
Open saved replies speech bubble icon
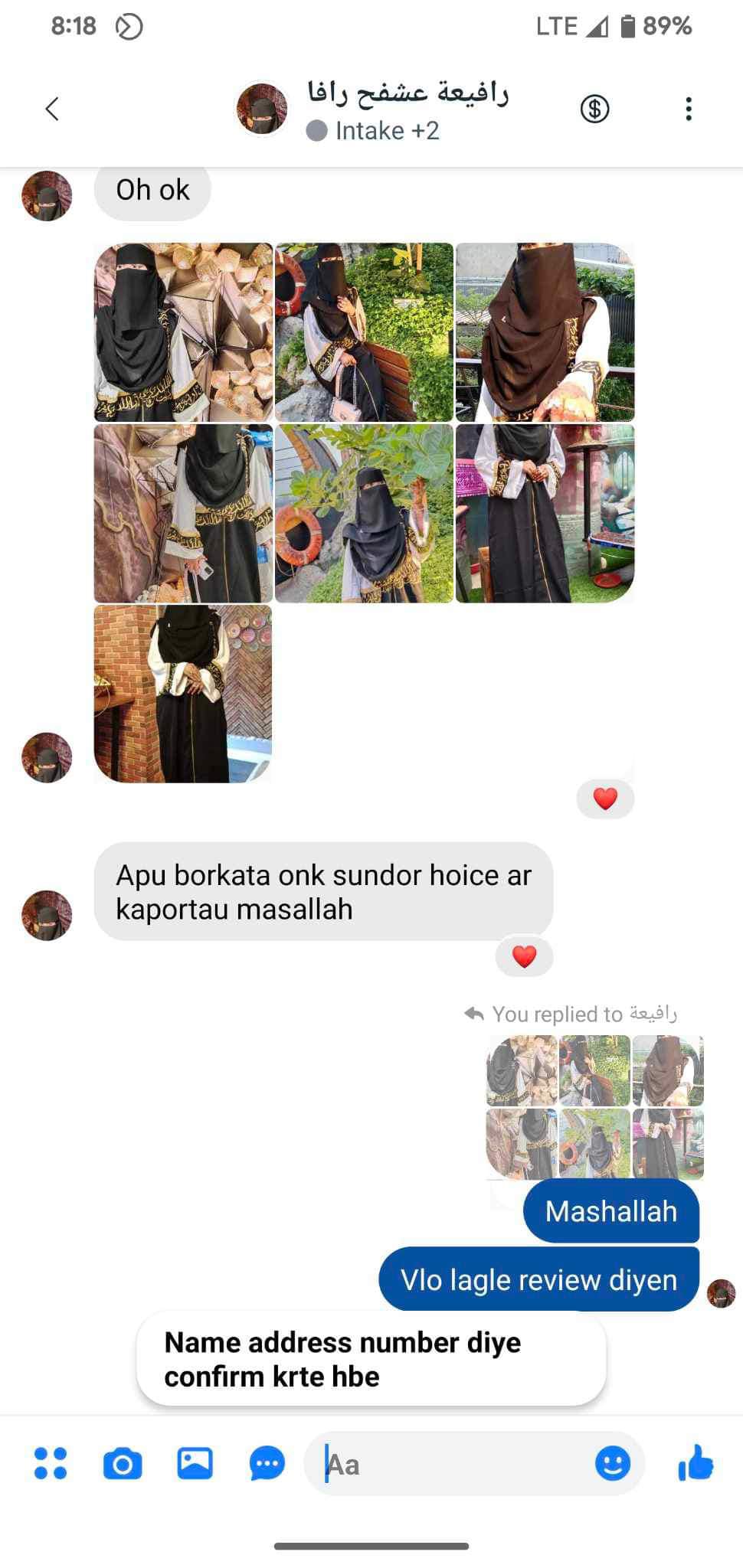click(x=267, y=1463)
